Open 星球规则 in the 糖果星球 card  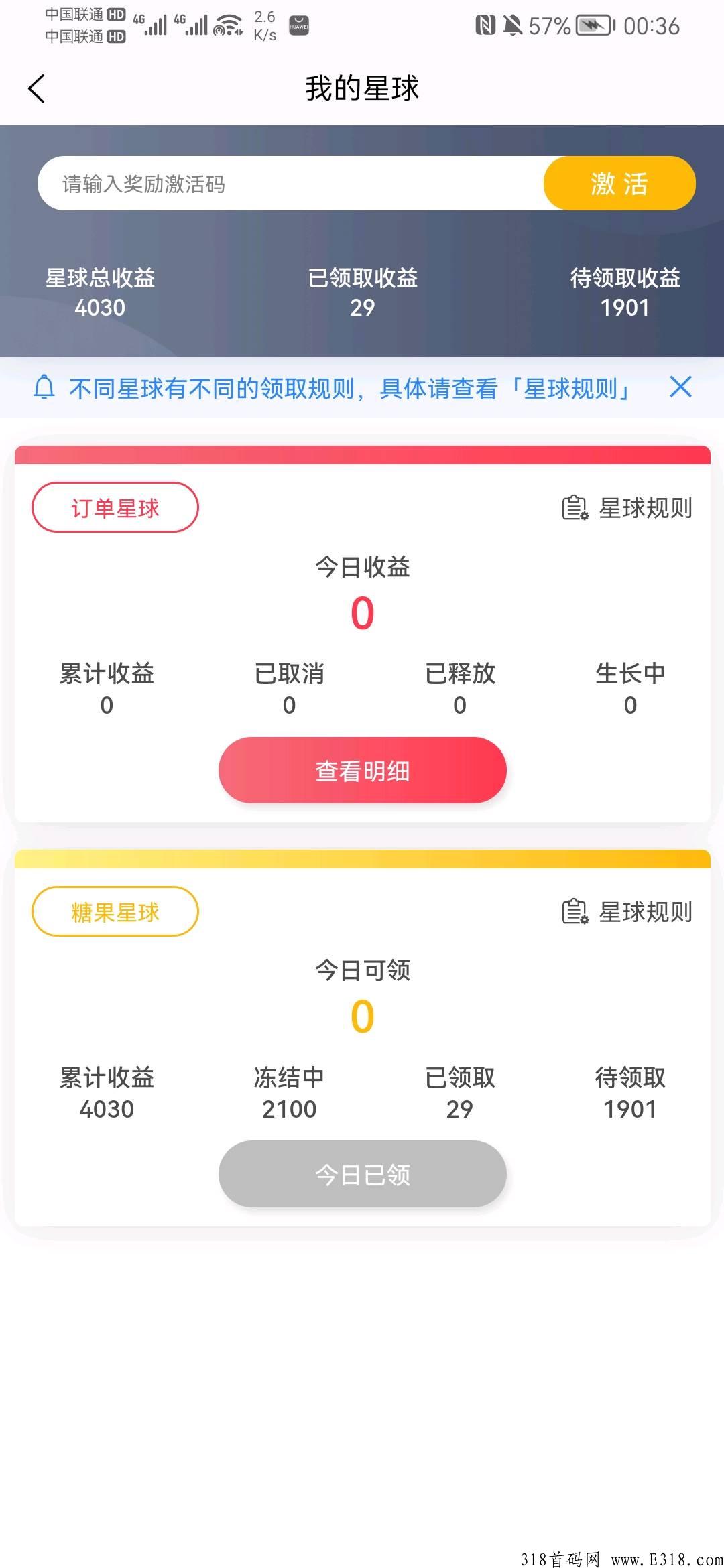[x=627, y=912]
